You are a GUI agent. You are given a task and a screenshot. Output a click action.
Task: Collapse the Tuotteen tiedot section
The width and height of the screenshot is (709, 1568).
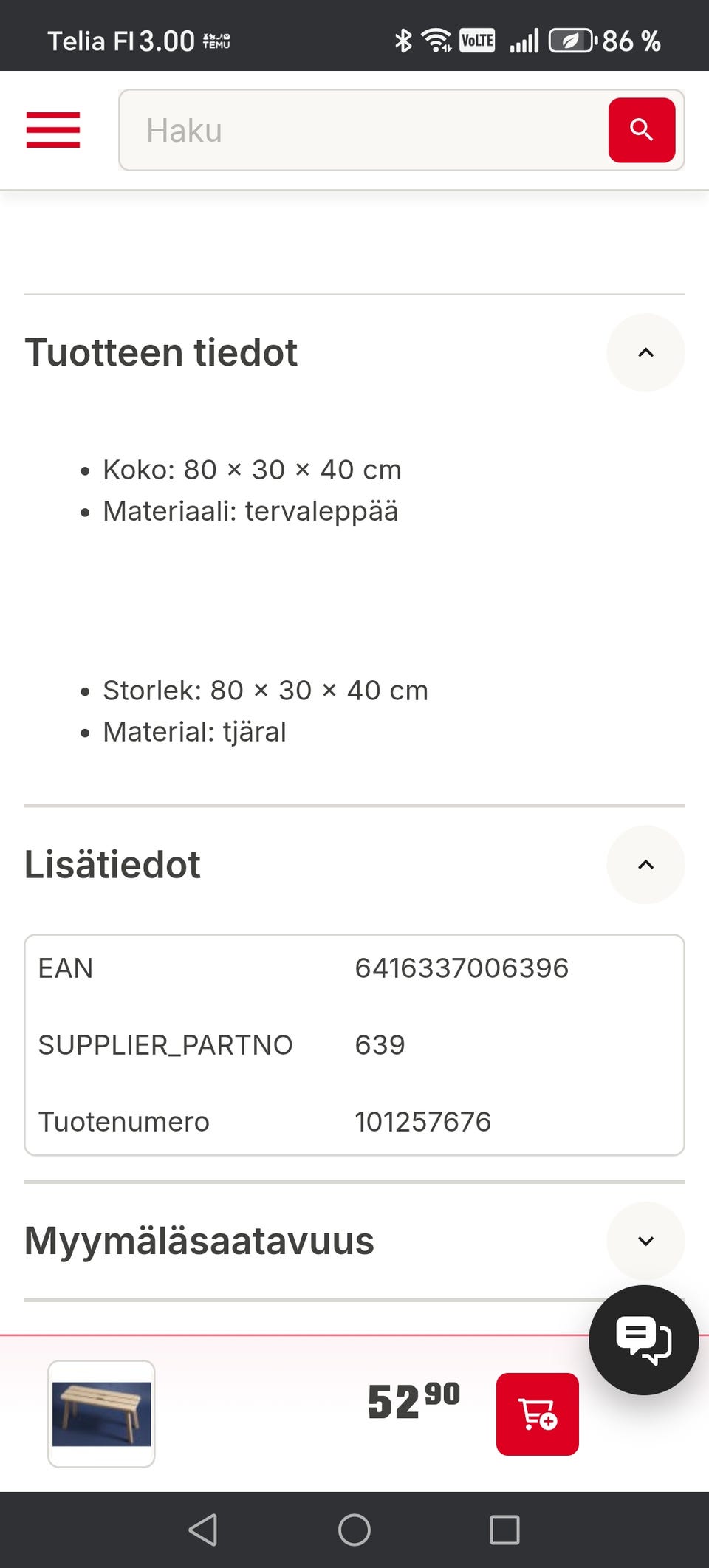tap(645, 352)
